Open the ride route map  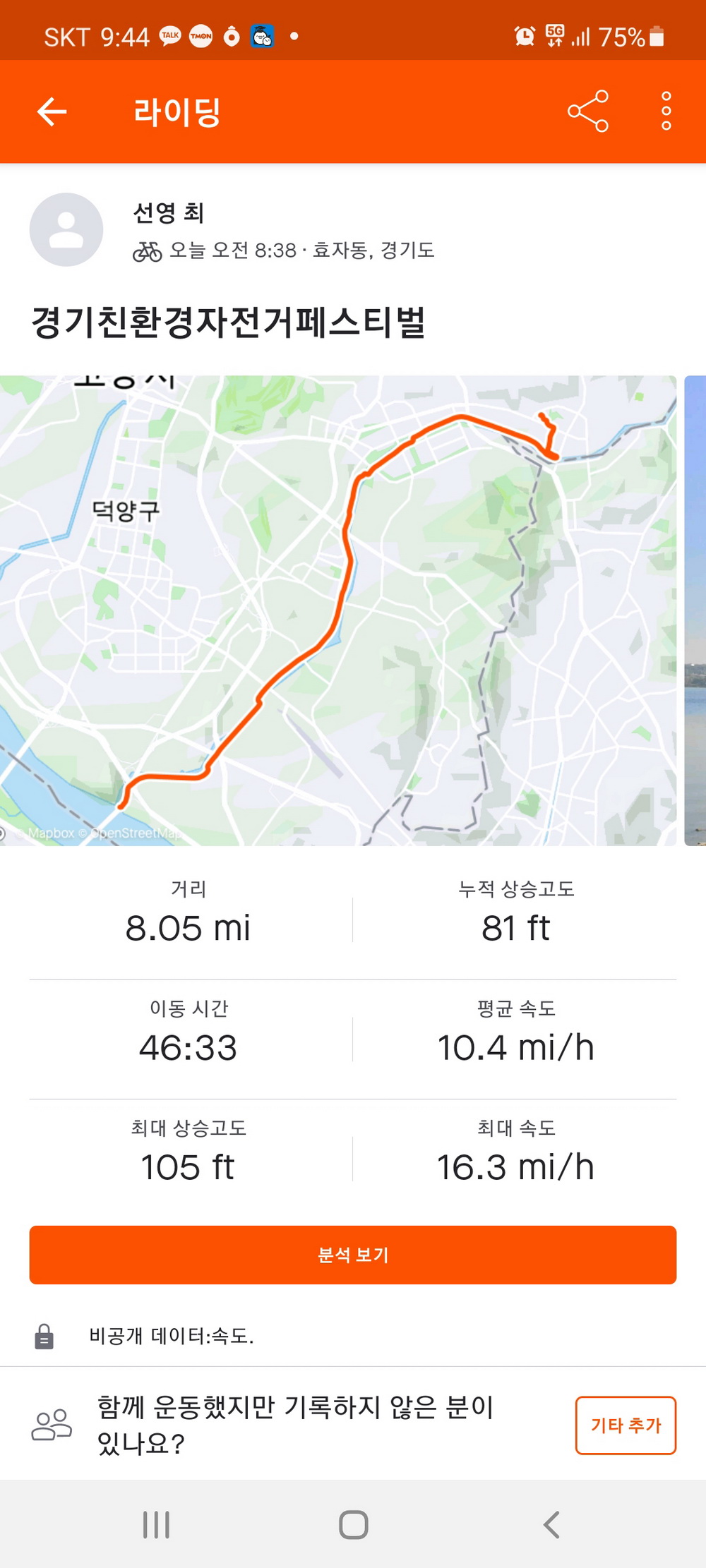coord(337,610)
